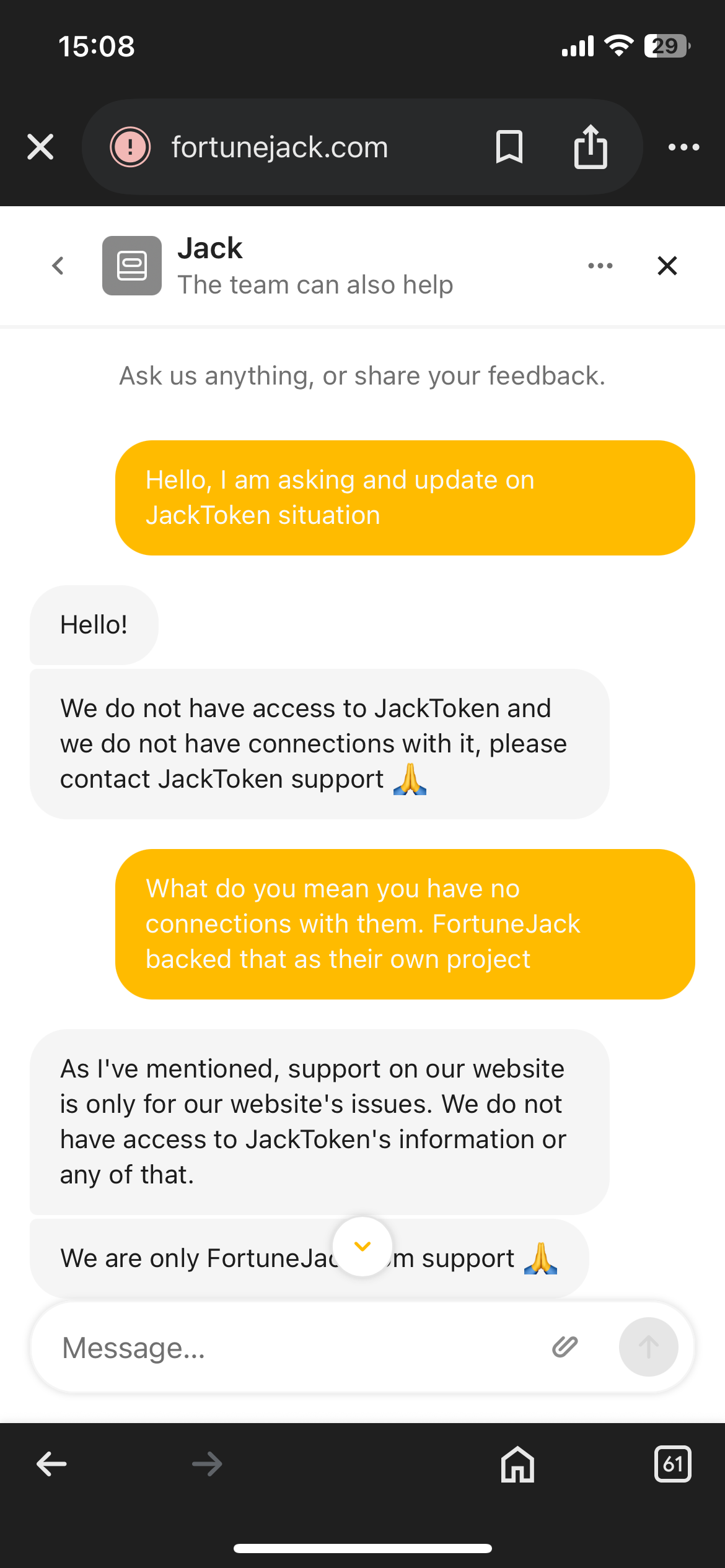Tap the fortunejack.com address bar
Viewport: 725px width, 1568px height.
pos(280,147)
